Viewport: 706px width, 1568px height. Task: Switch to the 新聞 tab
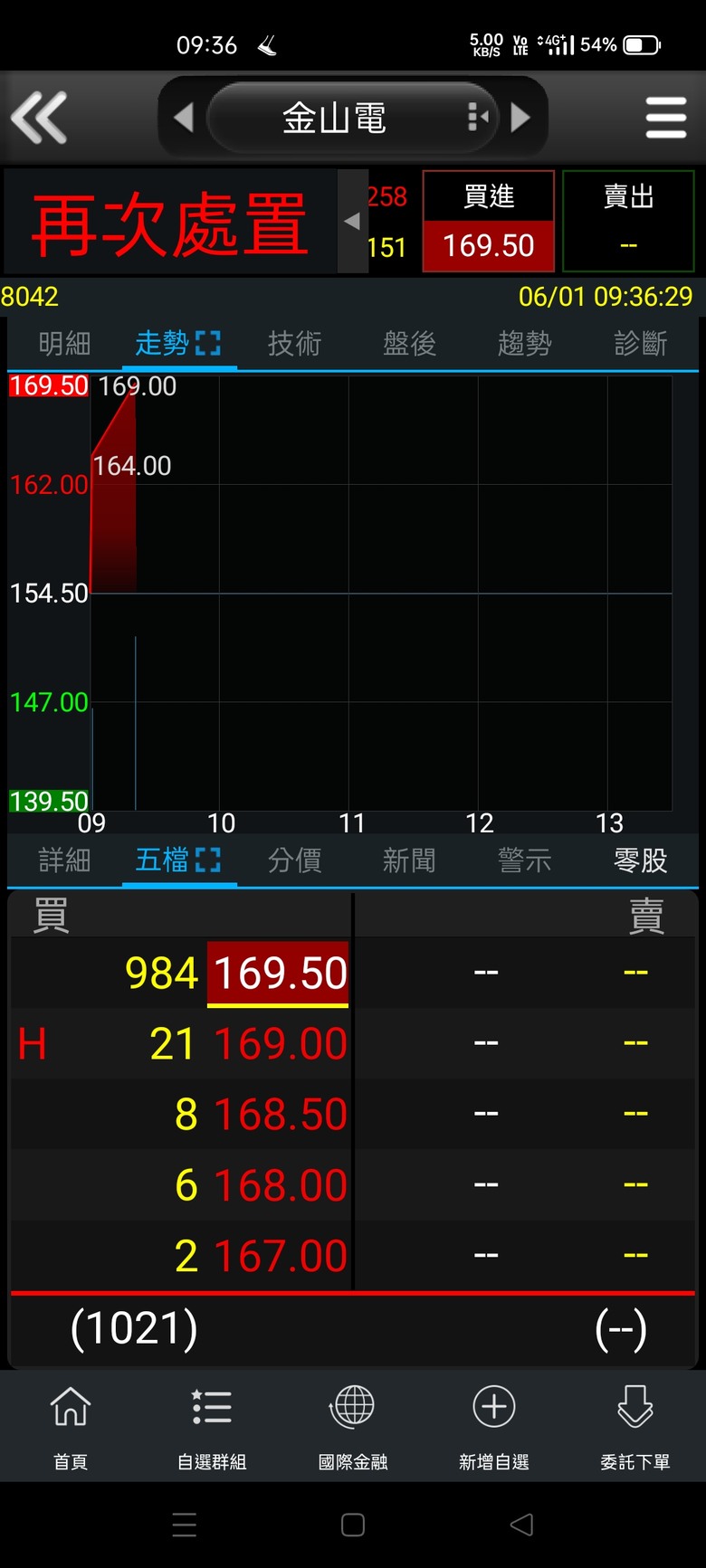point(409,860)
